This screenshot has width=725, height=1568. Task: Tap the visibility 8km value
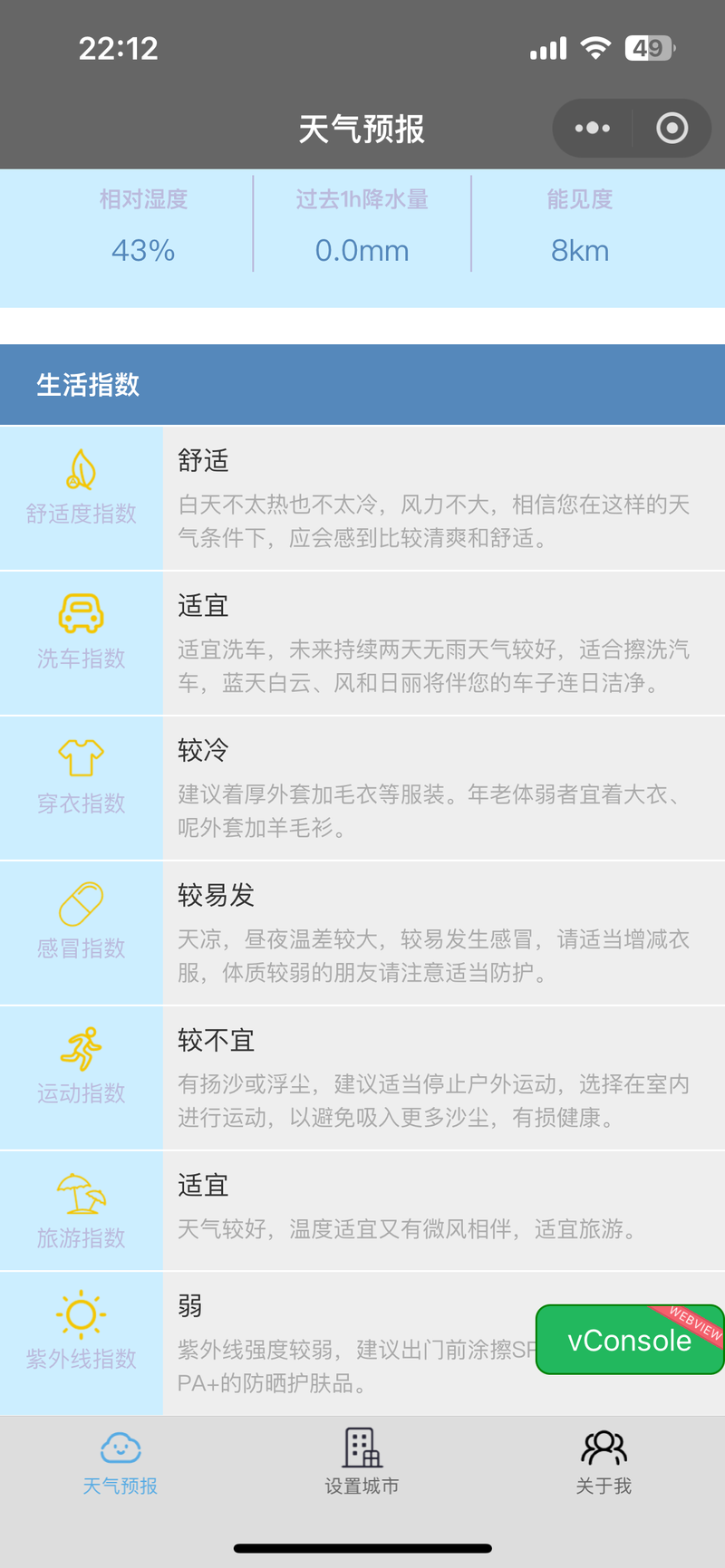pyautogui.click(x=579, y=250)
